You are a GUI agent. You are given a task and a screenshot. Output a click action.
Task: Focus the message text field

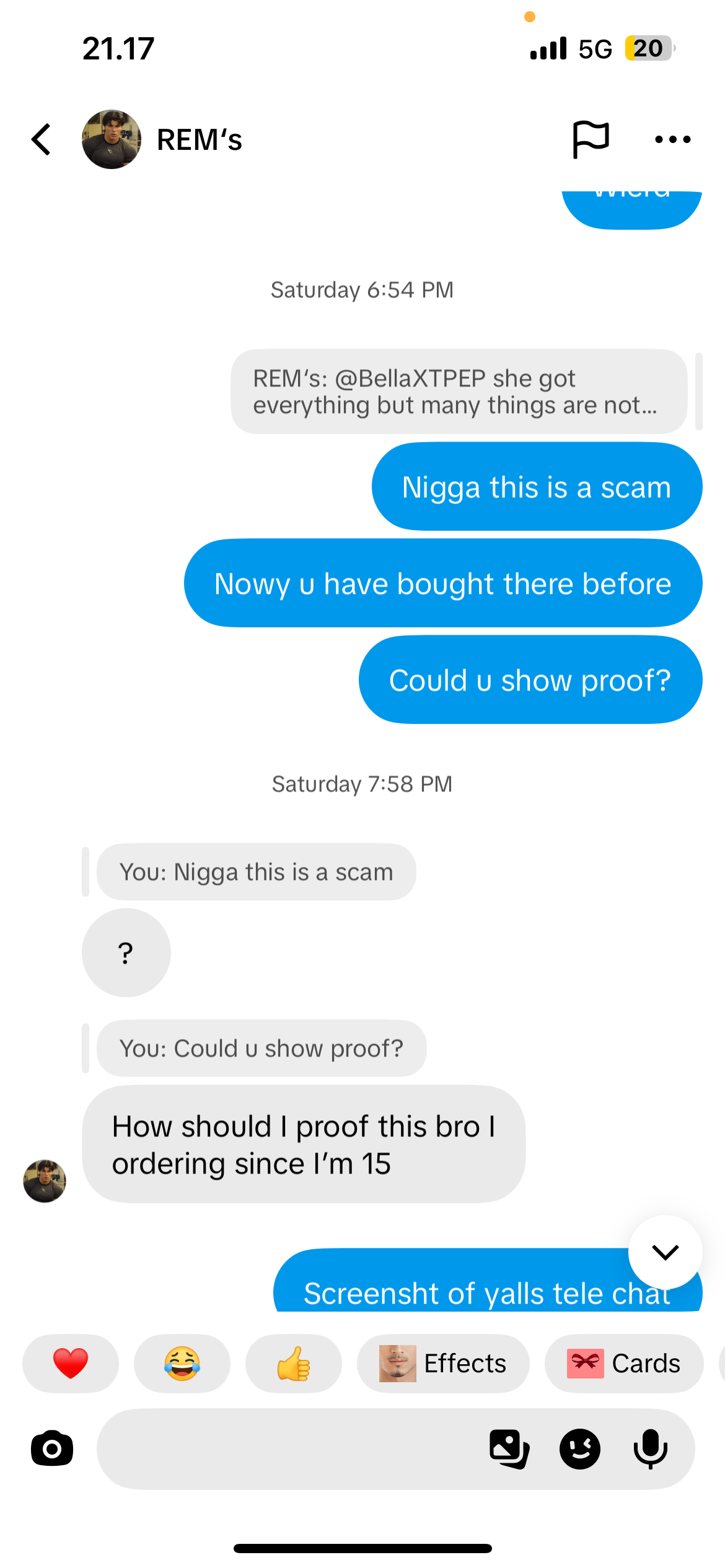point(285,1449)
